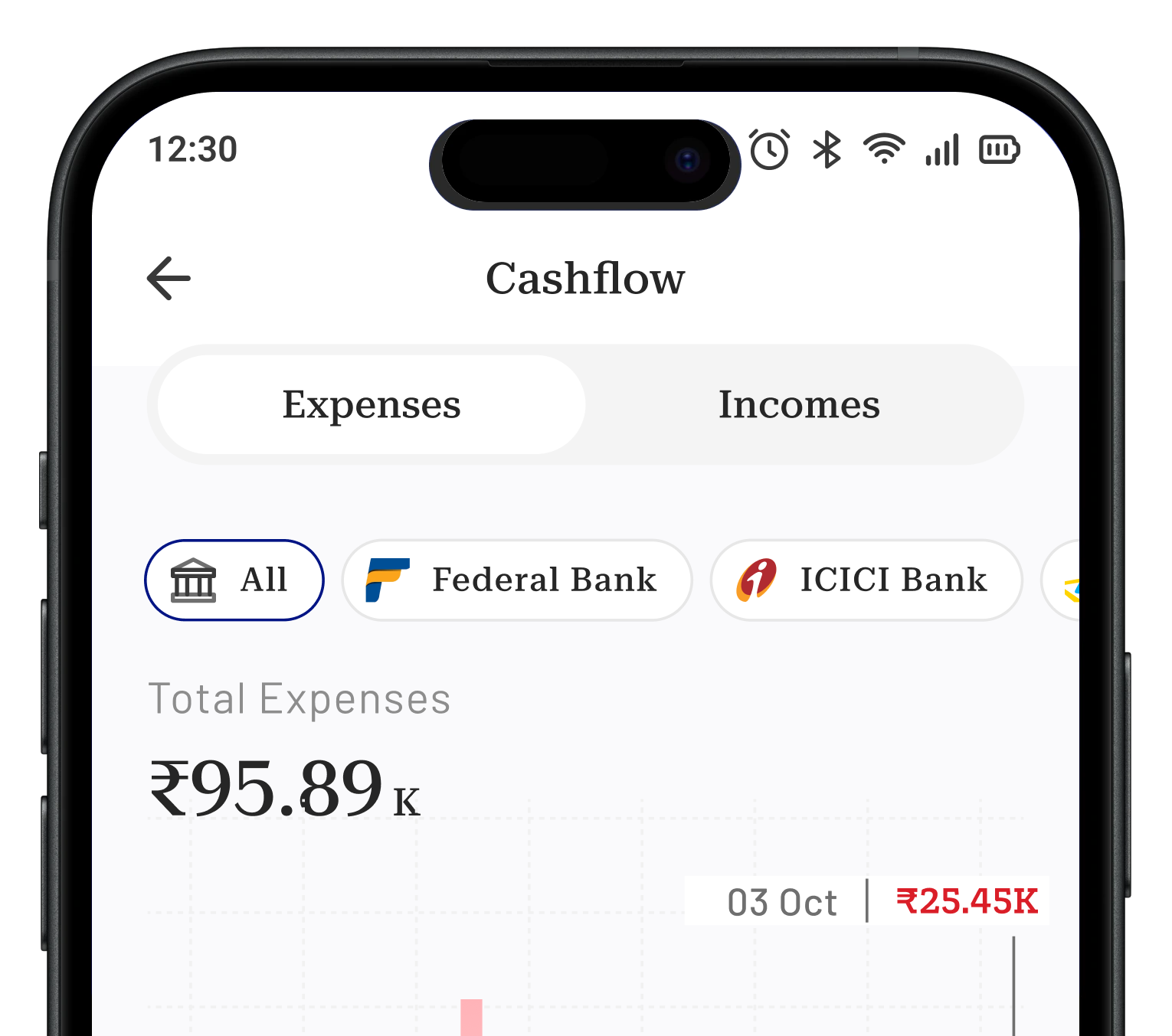Select the All banks filter chip
Screen dimensions: 1172x1036
click(x=234, y=580)
